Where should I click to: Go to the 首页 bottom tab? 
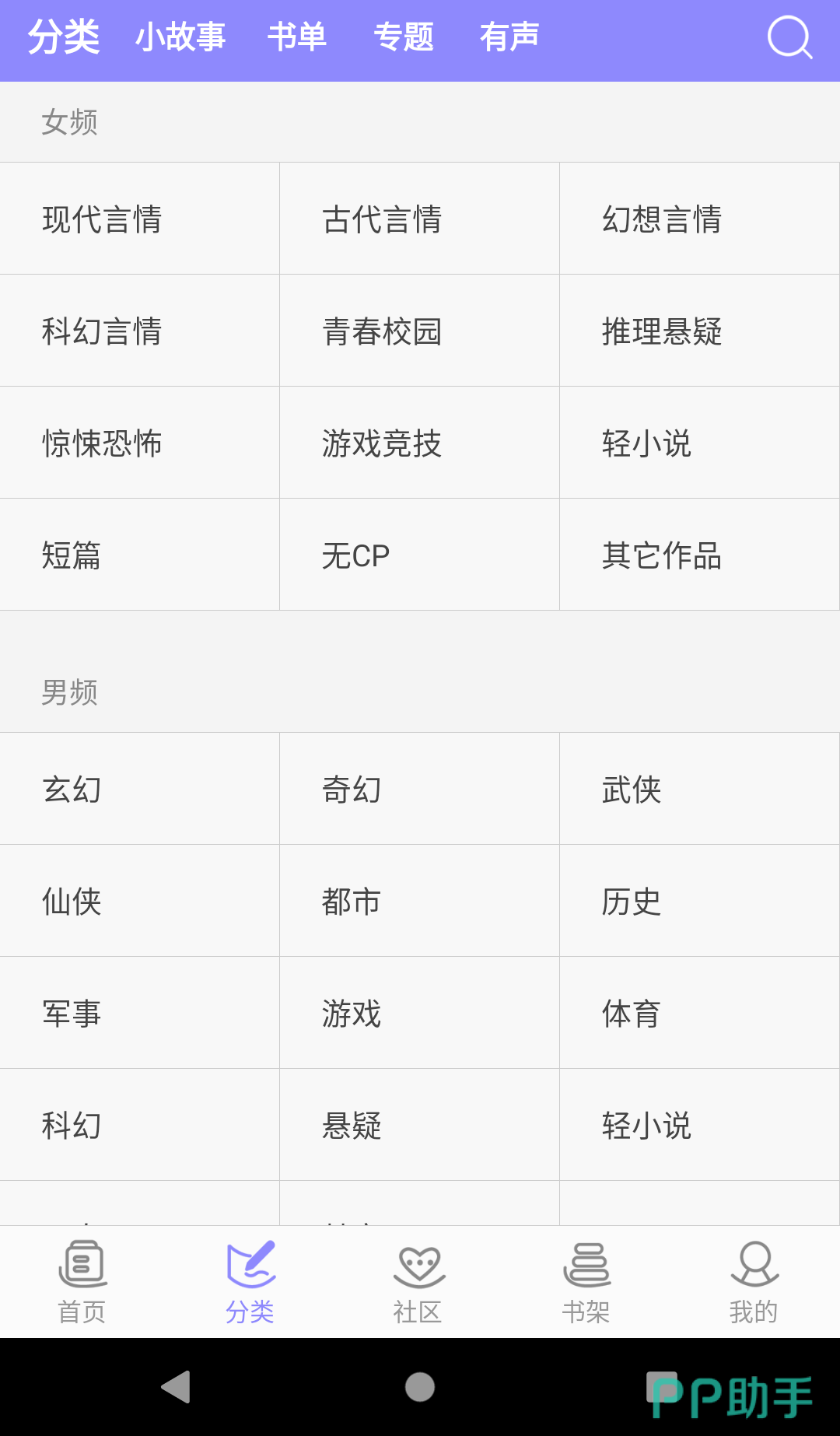click(82, 1282)
